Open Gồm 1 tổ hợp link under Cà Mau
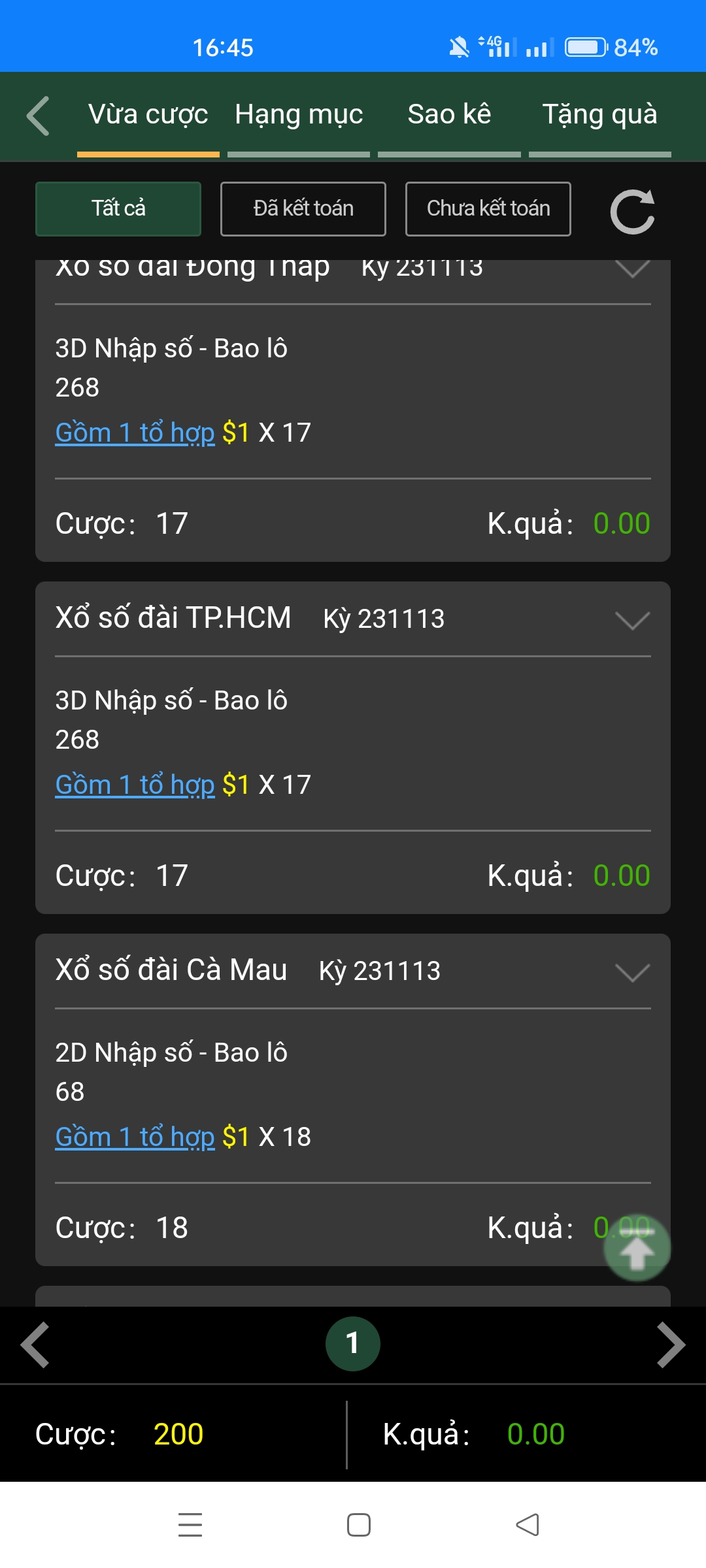The height and width of the screenshot is (1568, 706). pos(135,1137)
